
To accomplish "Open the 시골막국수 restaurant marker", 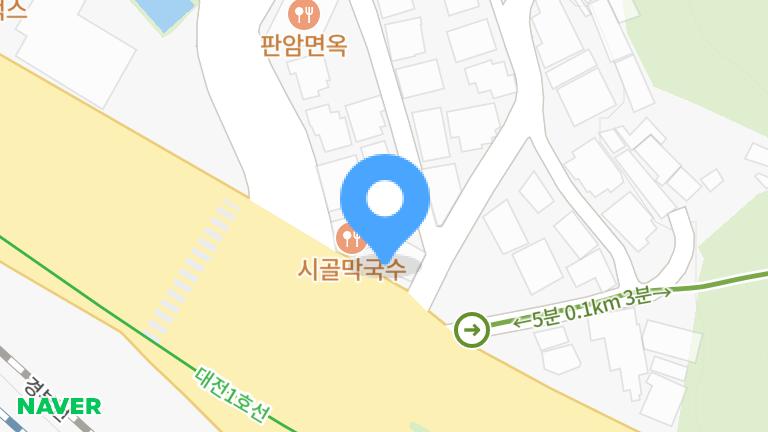I will (349, 238).
